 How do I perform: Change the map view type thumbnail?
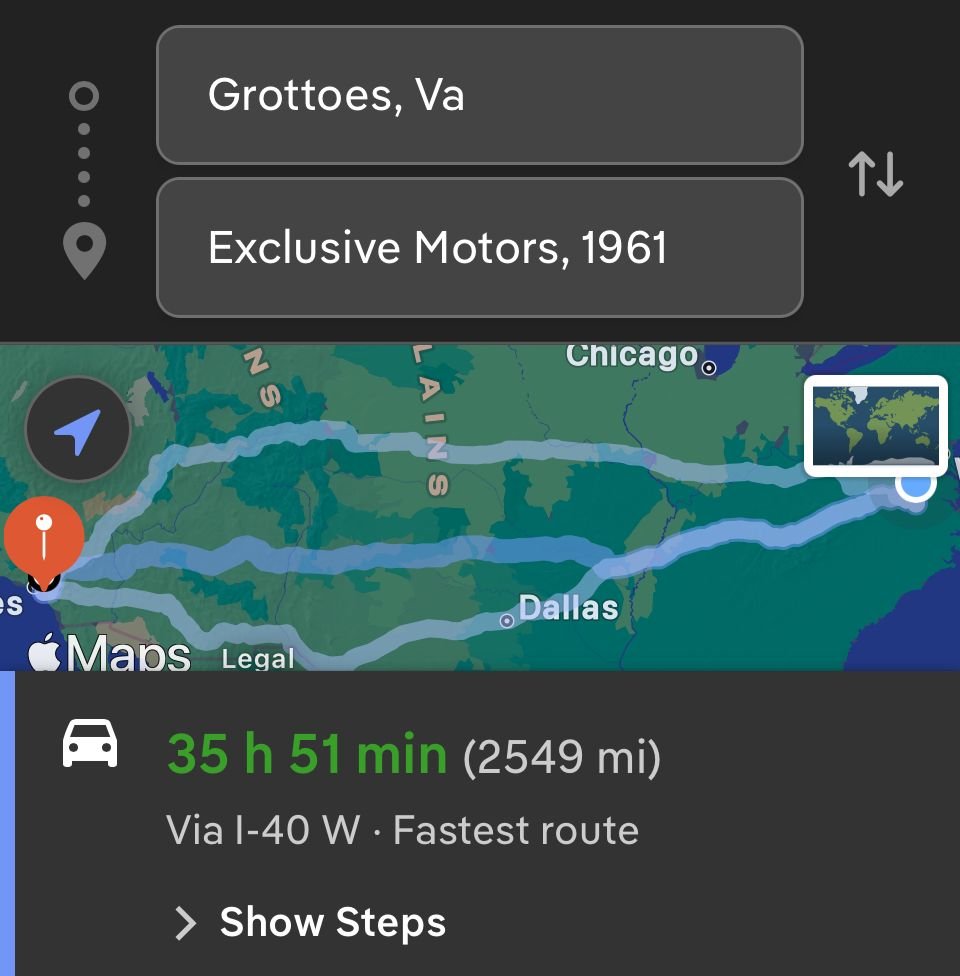pyautogui.click(x=876, y=425)
